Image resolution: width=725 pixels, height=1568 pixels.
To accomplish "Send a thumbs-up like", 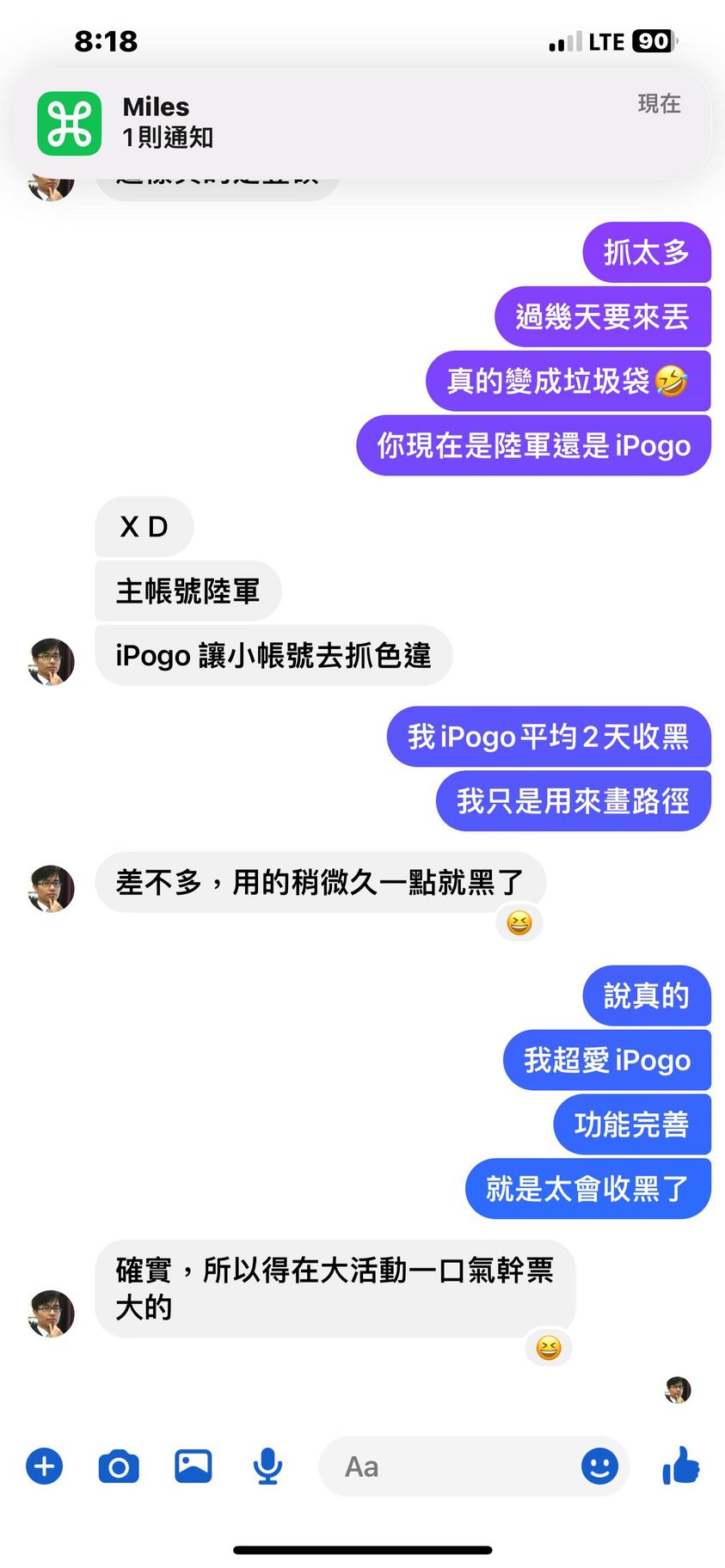I will [681, 1466].
